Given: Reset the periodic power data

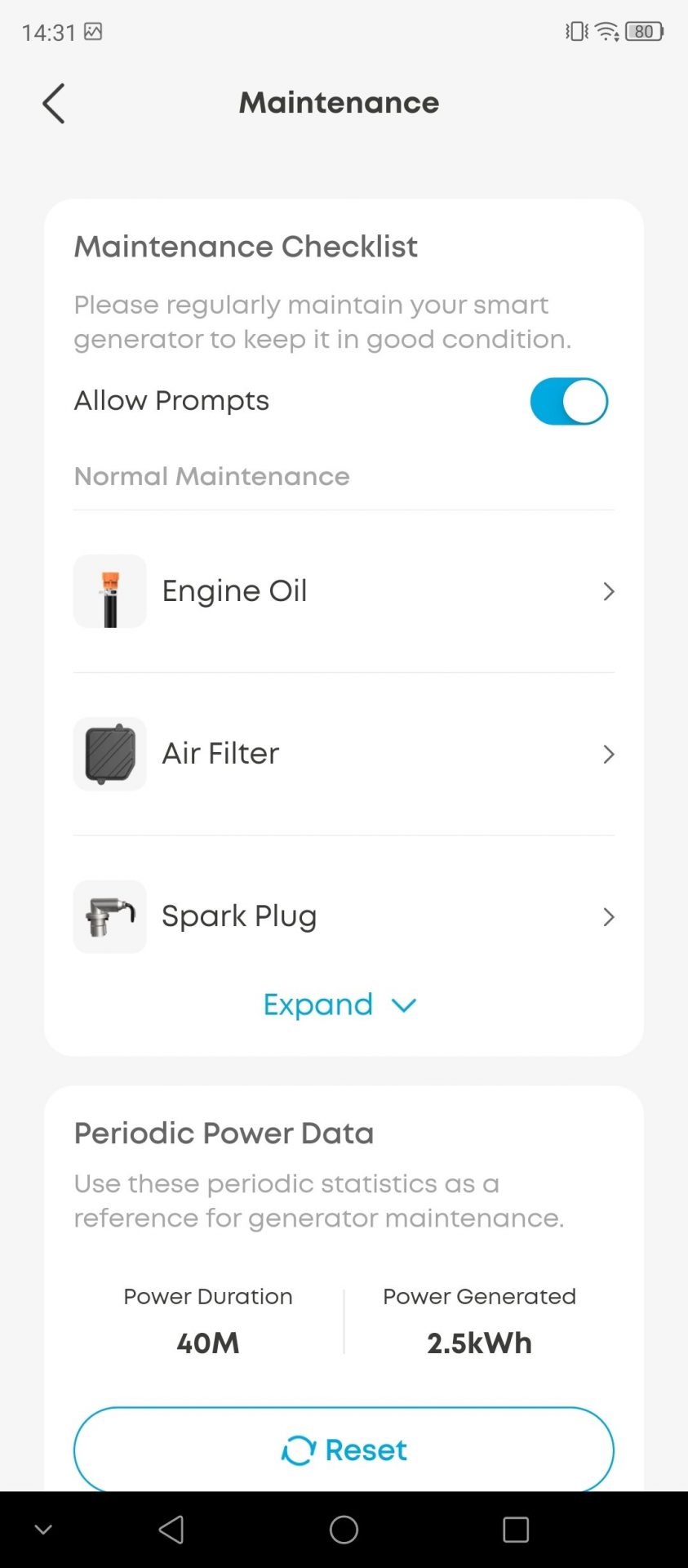Looking at the screenshot, I should [344, 1450].
